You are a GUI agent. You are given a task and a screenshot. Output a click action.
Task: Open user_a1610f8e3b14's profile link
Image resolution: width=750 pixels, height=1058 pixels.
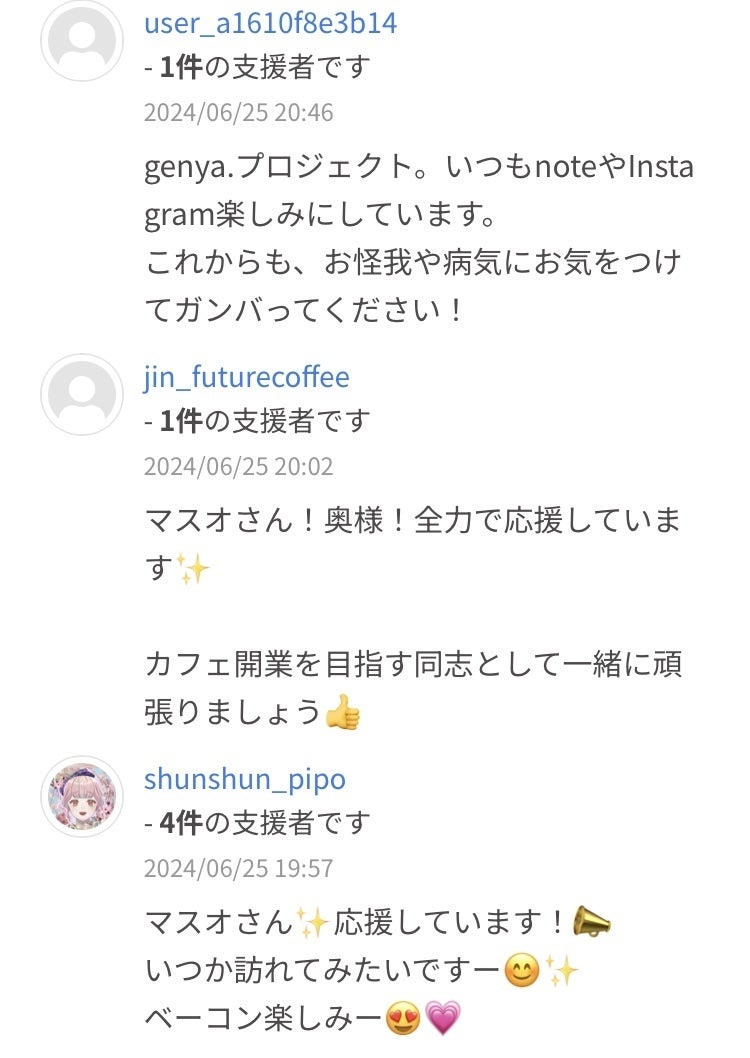click(x=270, y=23)
